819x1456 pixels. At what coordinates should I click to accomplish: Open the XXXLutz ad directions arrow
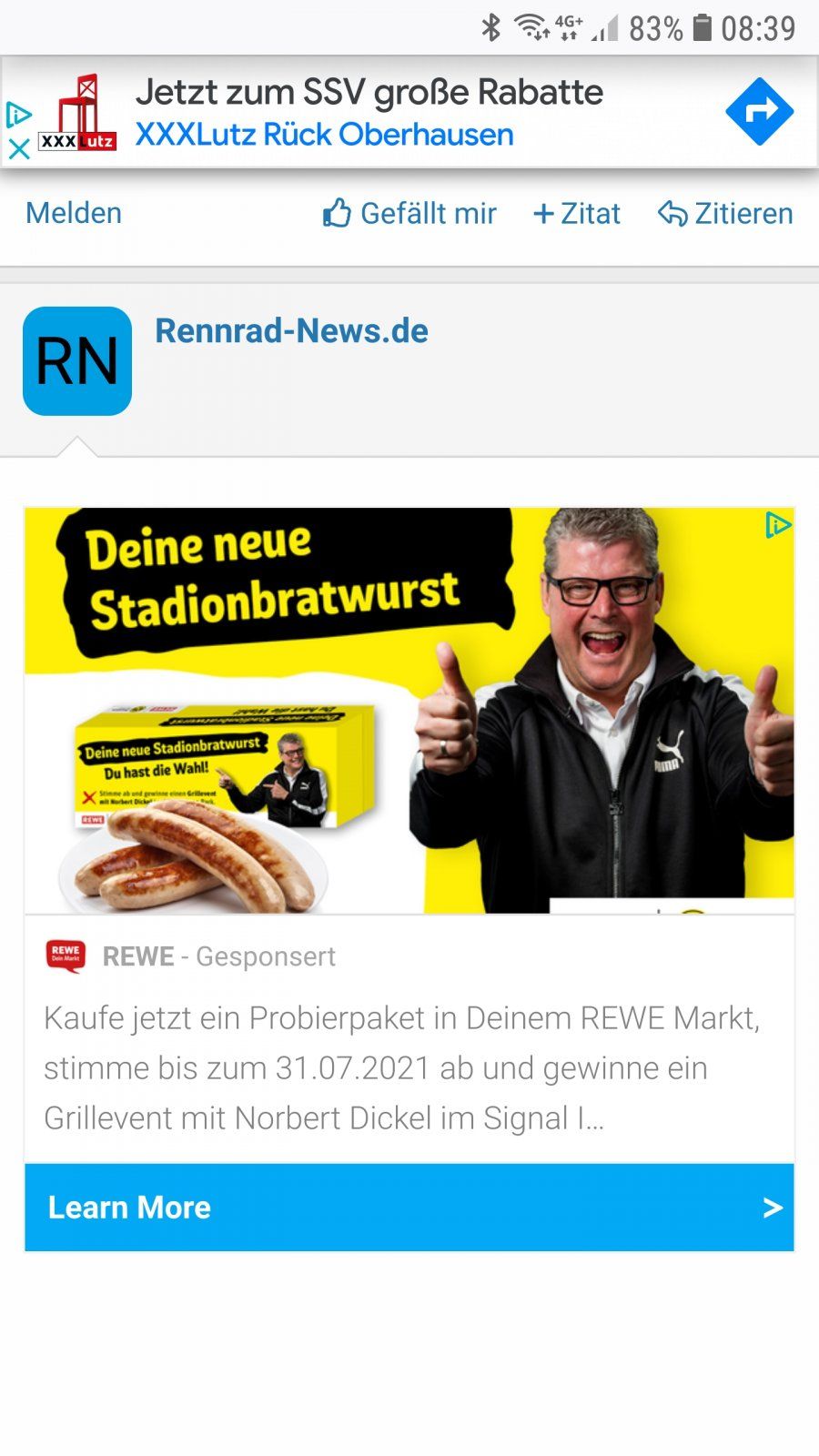[x=759, y=112]
